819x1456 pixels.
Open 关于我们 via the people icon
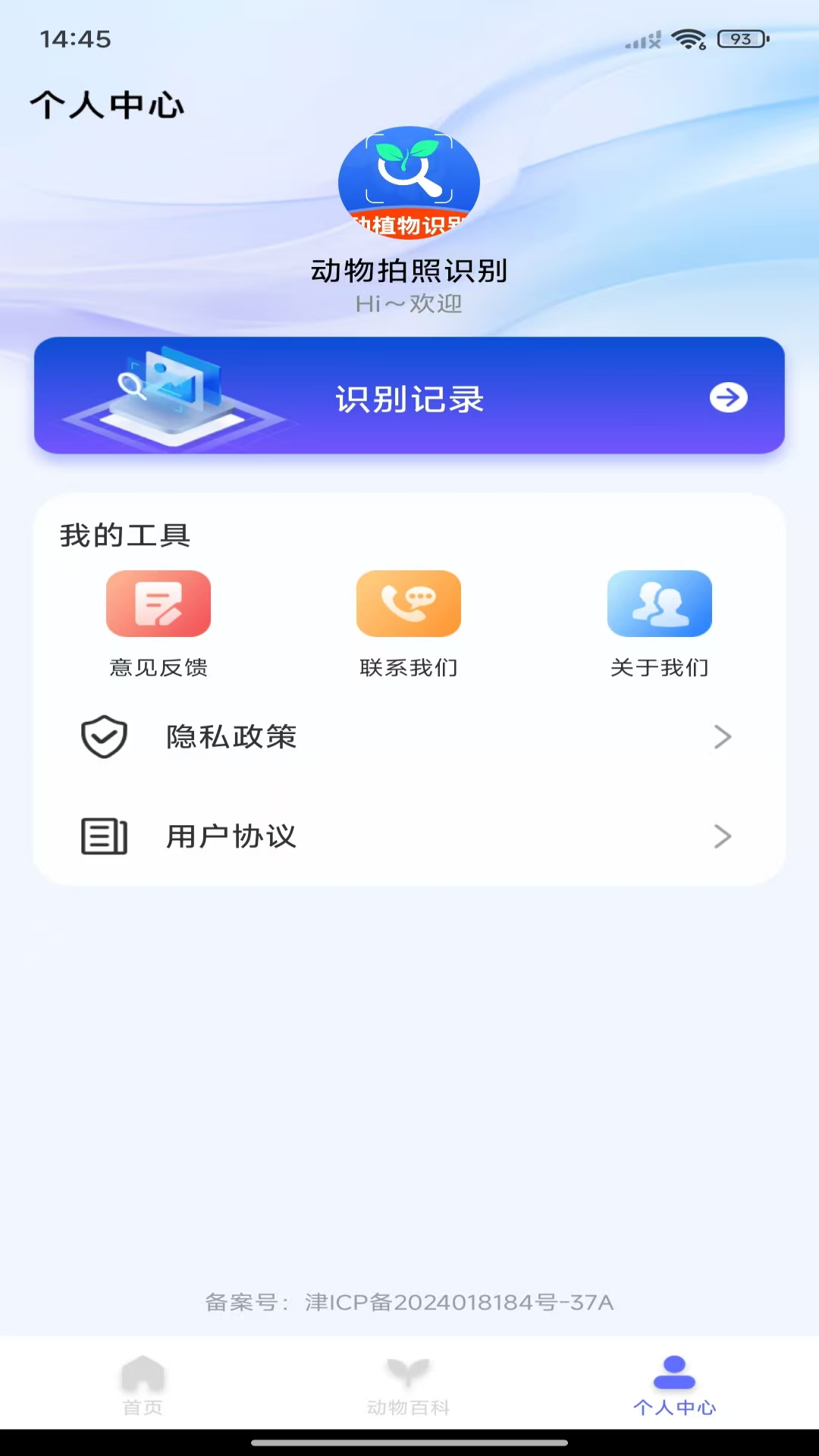pyautogui.click(x=659, y=603)
